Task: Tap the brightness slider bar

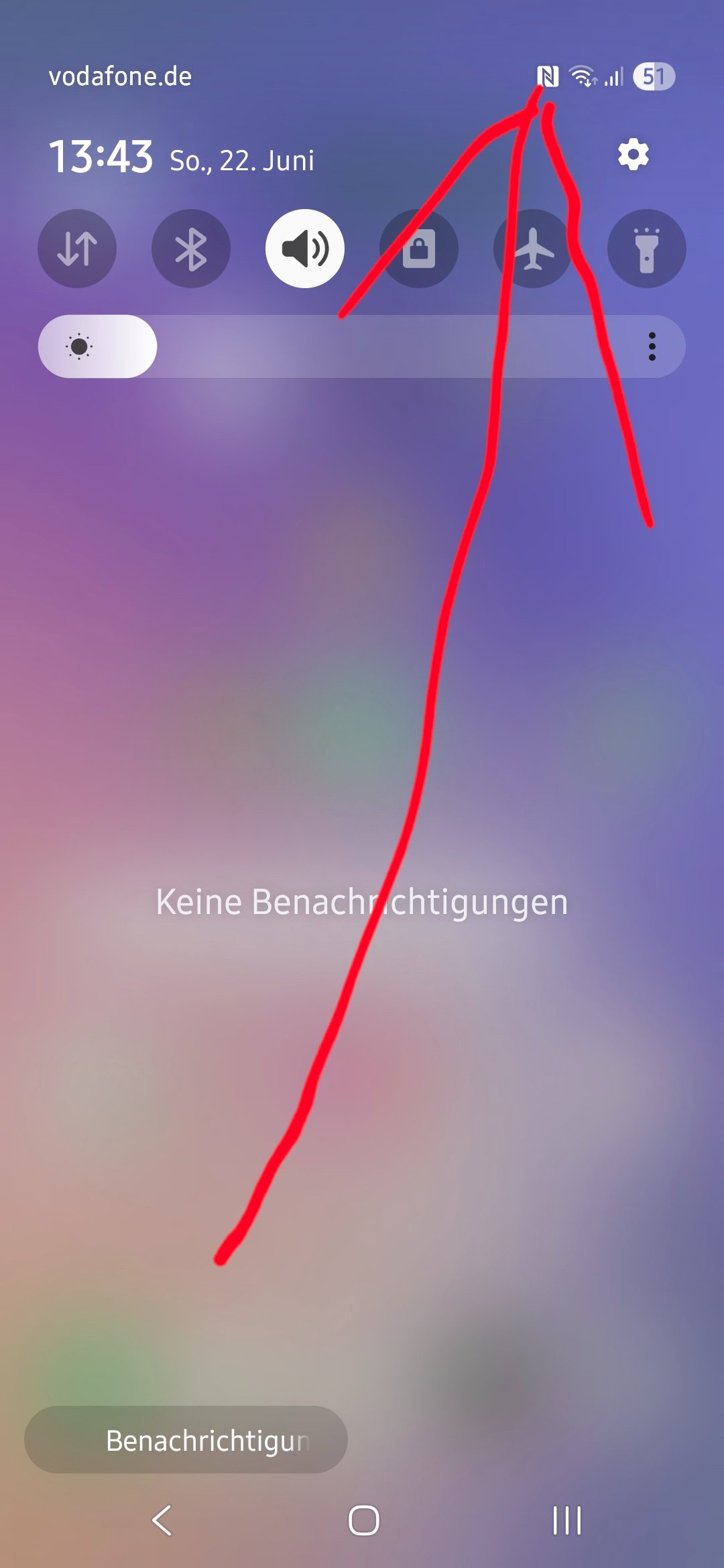Action: pos(362,346)
